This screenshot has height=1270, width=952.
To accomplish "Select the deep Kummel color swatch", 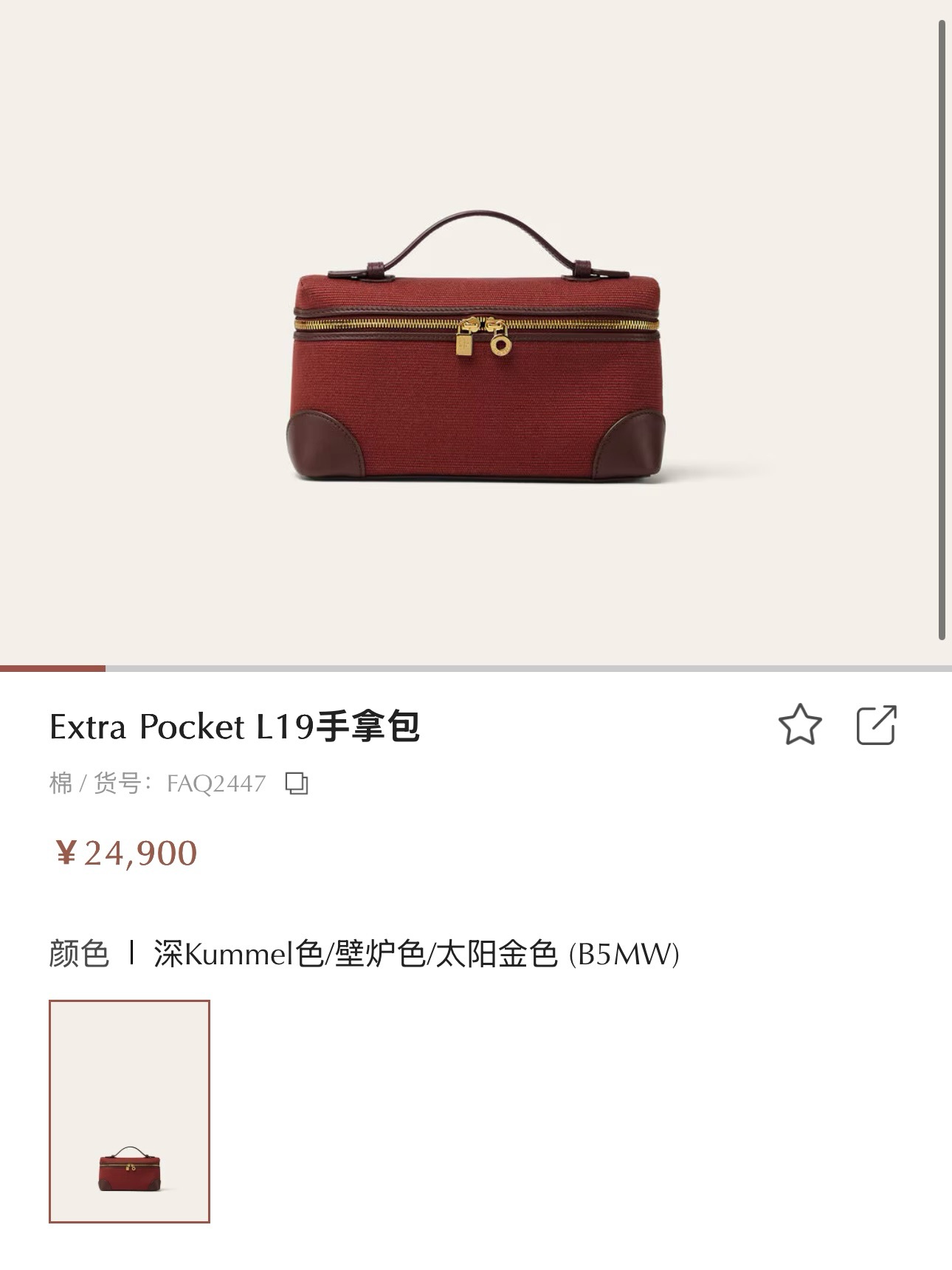I will pyautogui.click(x=129, y=1111).
